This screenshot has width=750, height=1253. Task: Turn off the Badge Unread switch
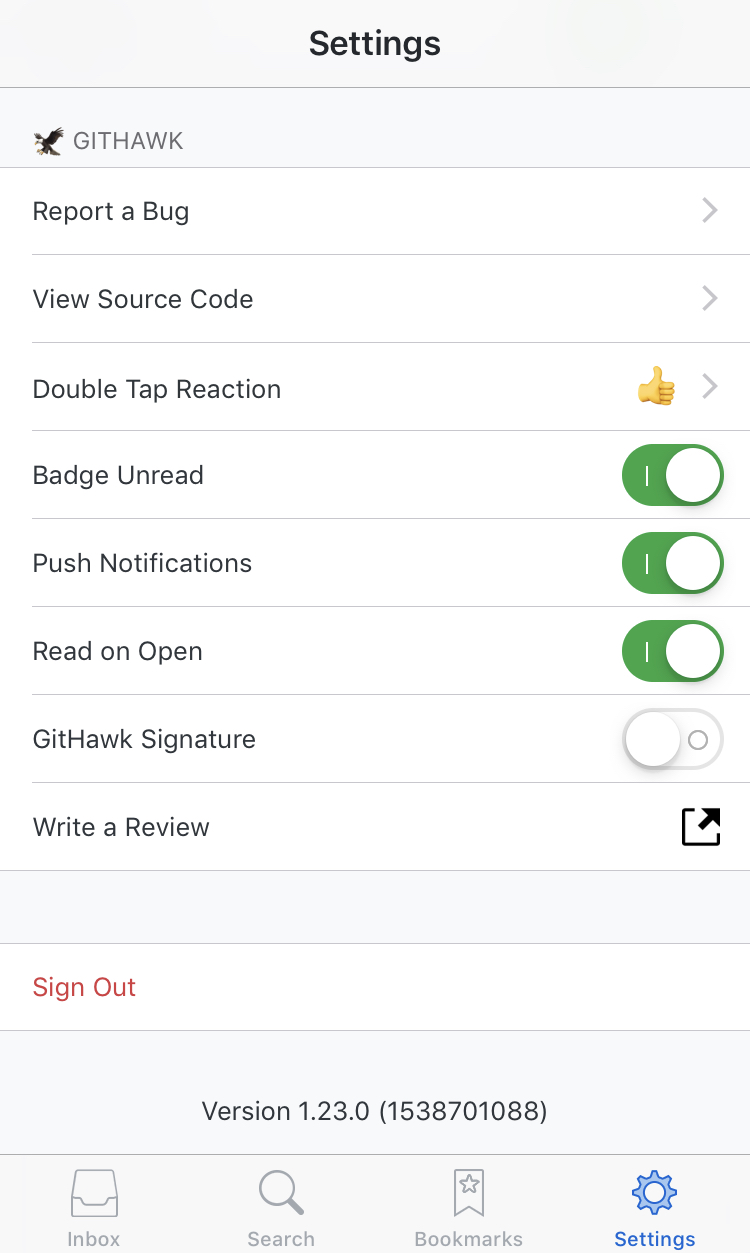tap(672, 475)
